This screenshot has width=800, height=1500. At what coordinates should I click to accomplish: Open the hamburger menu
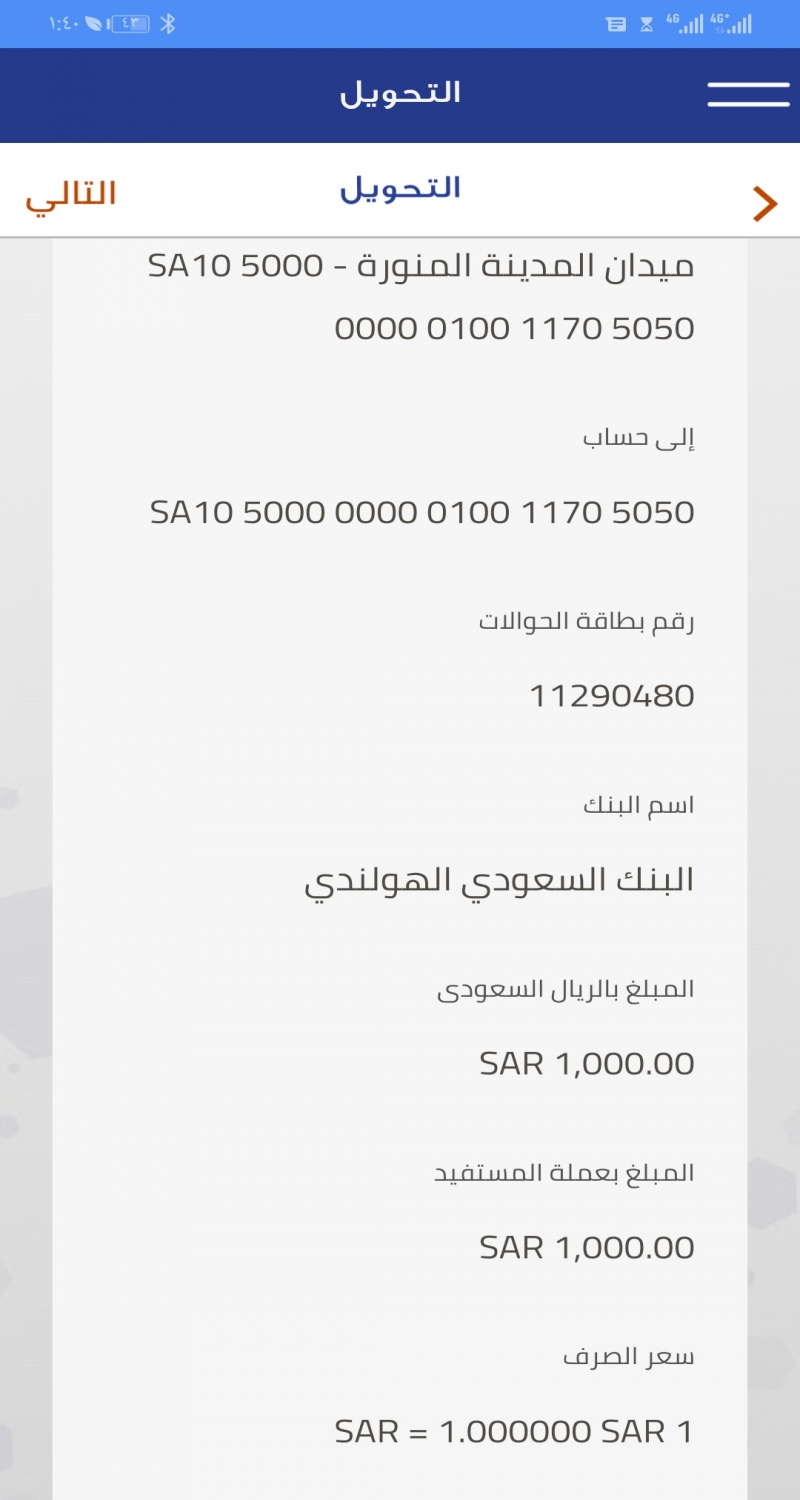[748, 94]
